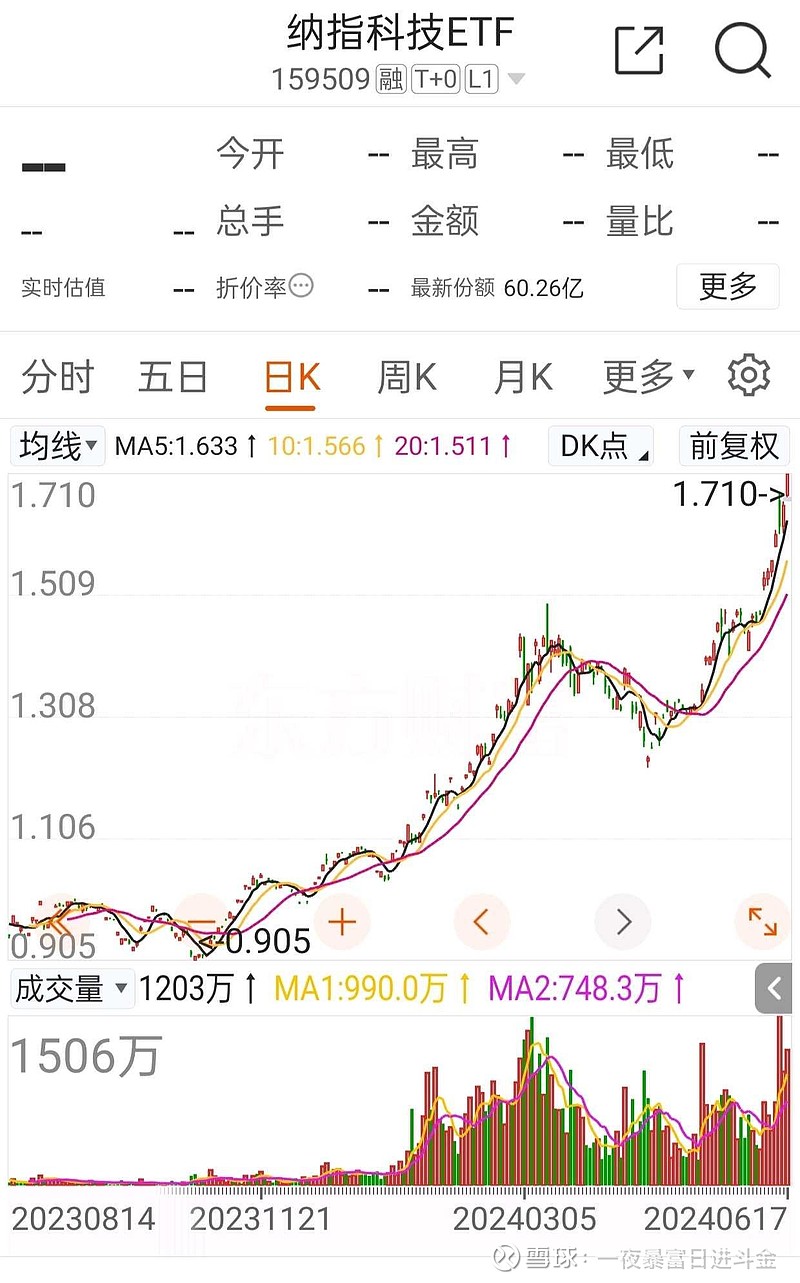Switch to the 月K tab
The width and height of the screenshot is (800, 1283).
coord(523,377)
